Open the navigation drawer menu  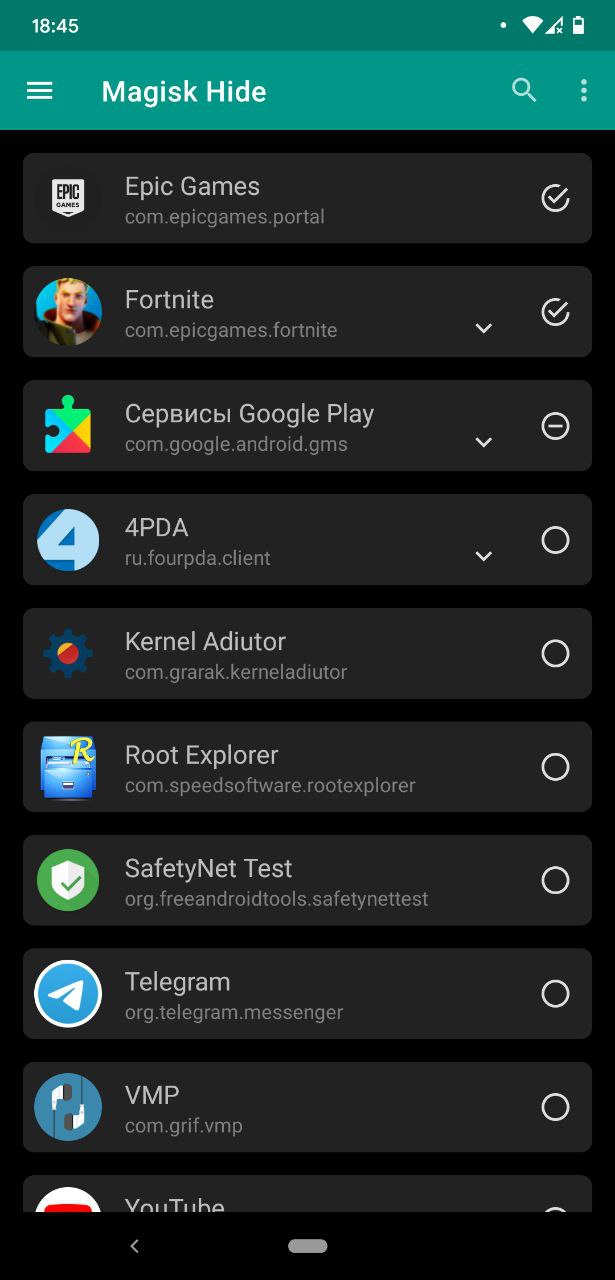click(x=39, y=91)
